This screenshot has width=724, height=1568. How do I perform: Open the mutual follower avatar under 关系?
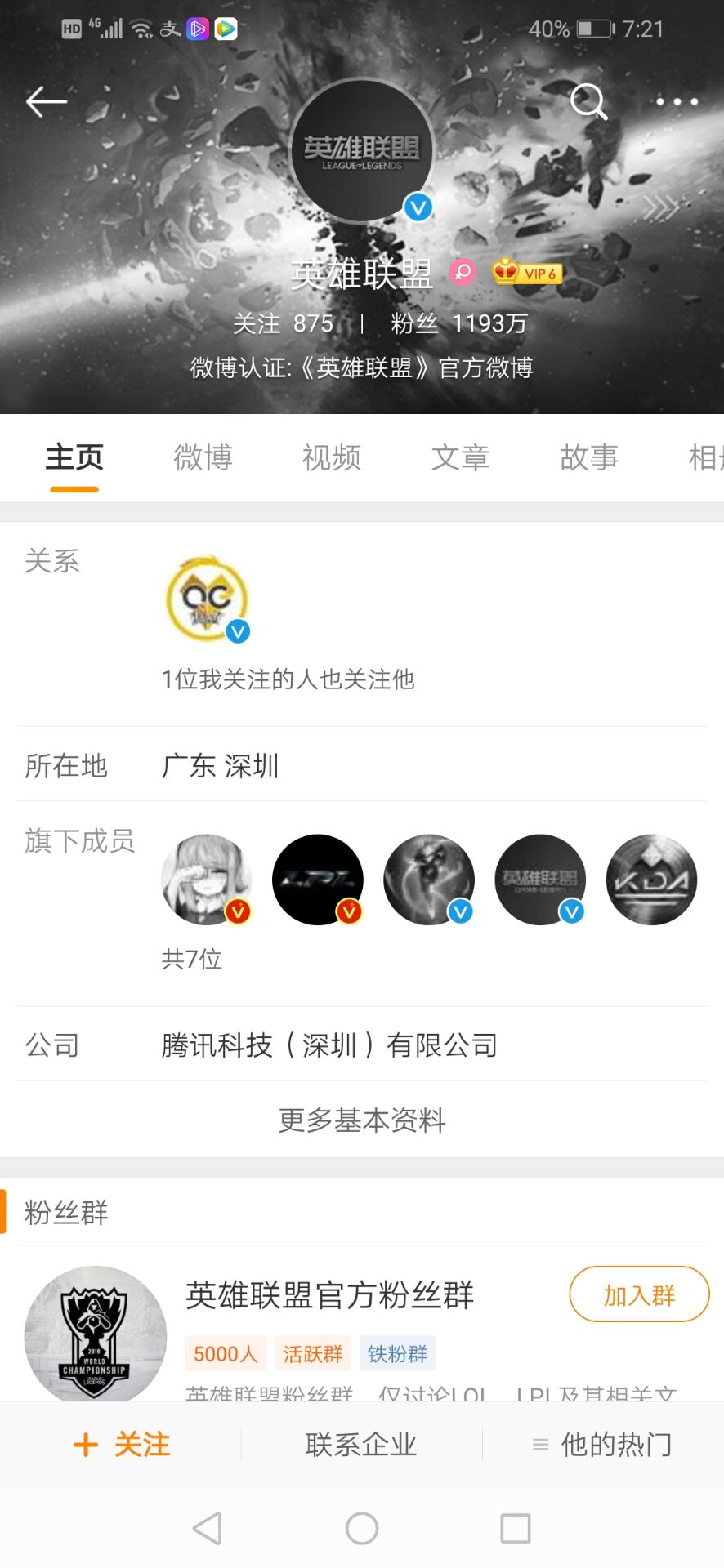pos(207,599)
